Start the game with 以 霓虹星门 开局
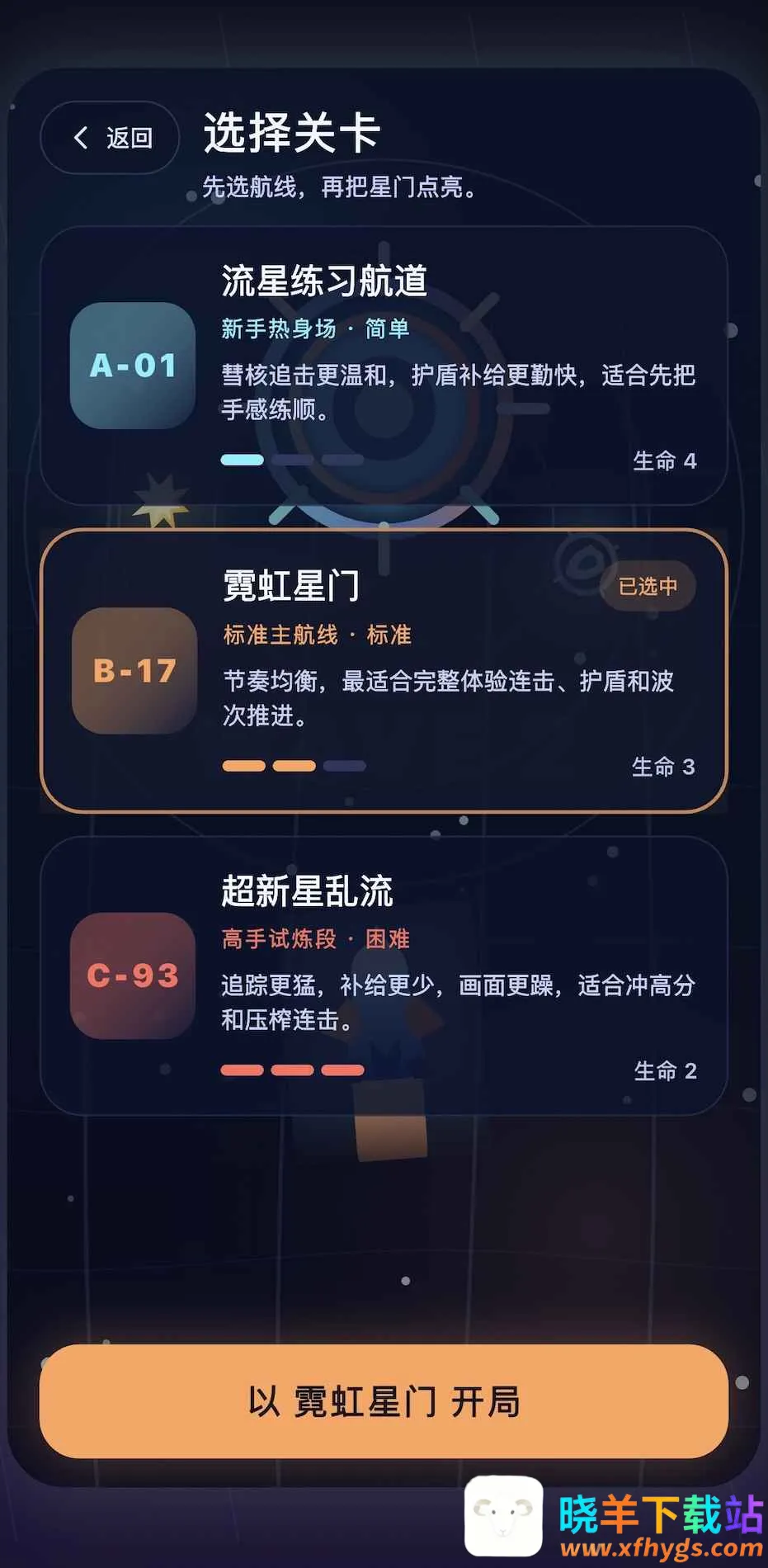Viewport: 768px width, 1568px height. pyautogui.click(x=384, y=1400)
